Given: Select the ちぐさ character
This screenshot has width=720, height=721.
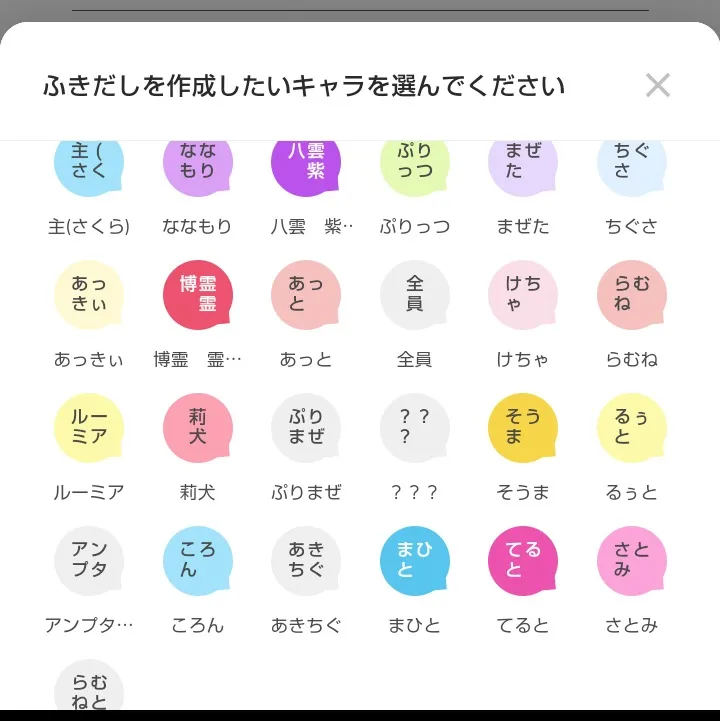Looking at the screenshot, I should 632,165.
